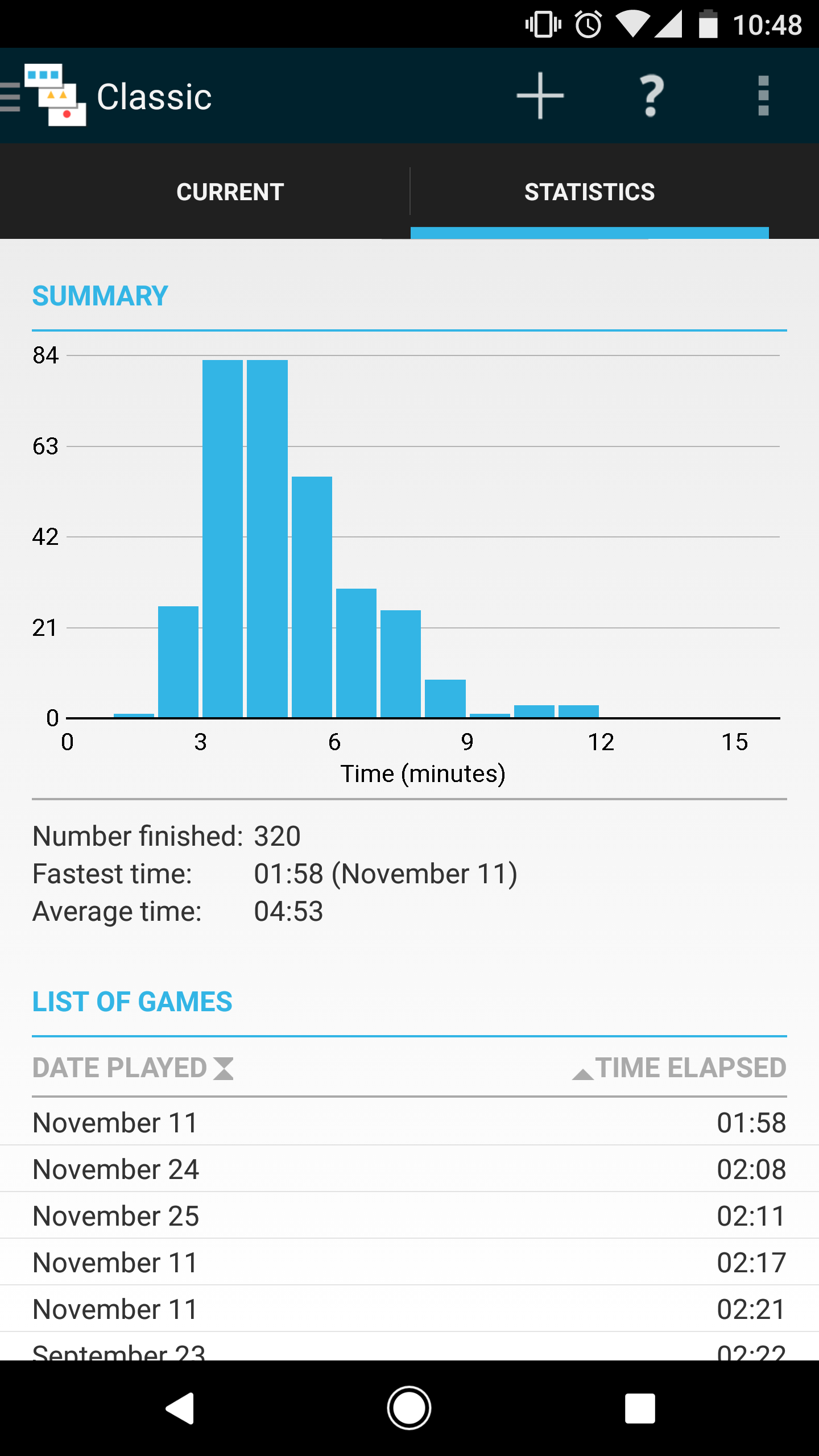Sort games by Date Played
The image size is (819, 1456).
pos(133,1068)
